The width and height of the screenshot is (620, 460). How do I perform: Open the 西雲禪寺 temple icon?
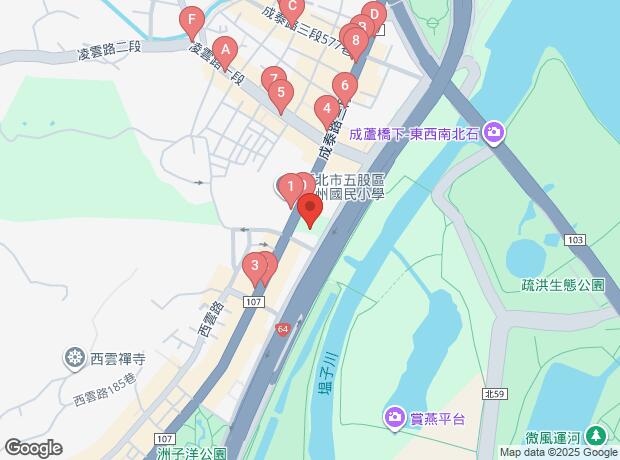pyautogui.click(x=75, y=357)
